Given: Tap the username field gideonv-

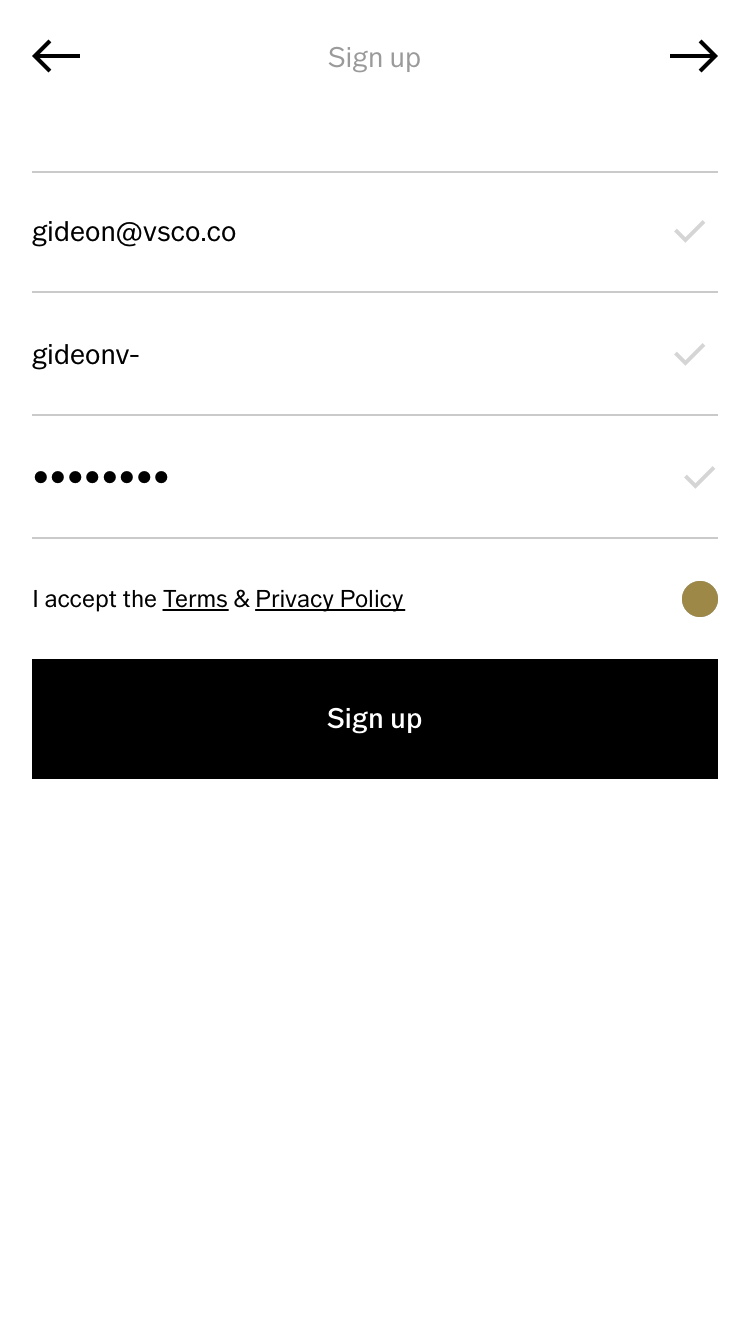Looking at the screenshot, I should click(x=300, y=355).
